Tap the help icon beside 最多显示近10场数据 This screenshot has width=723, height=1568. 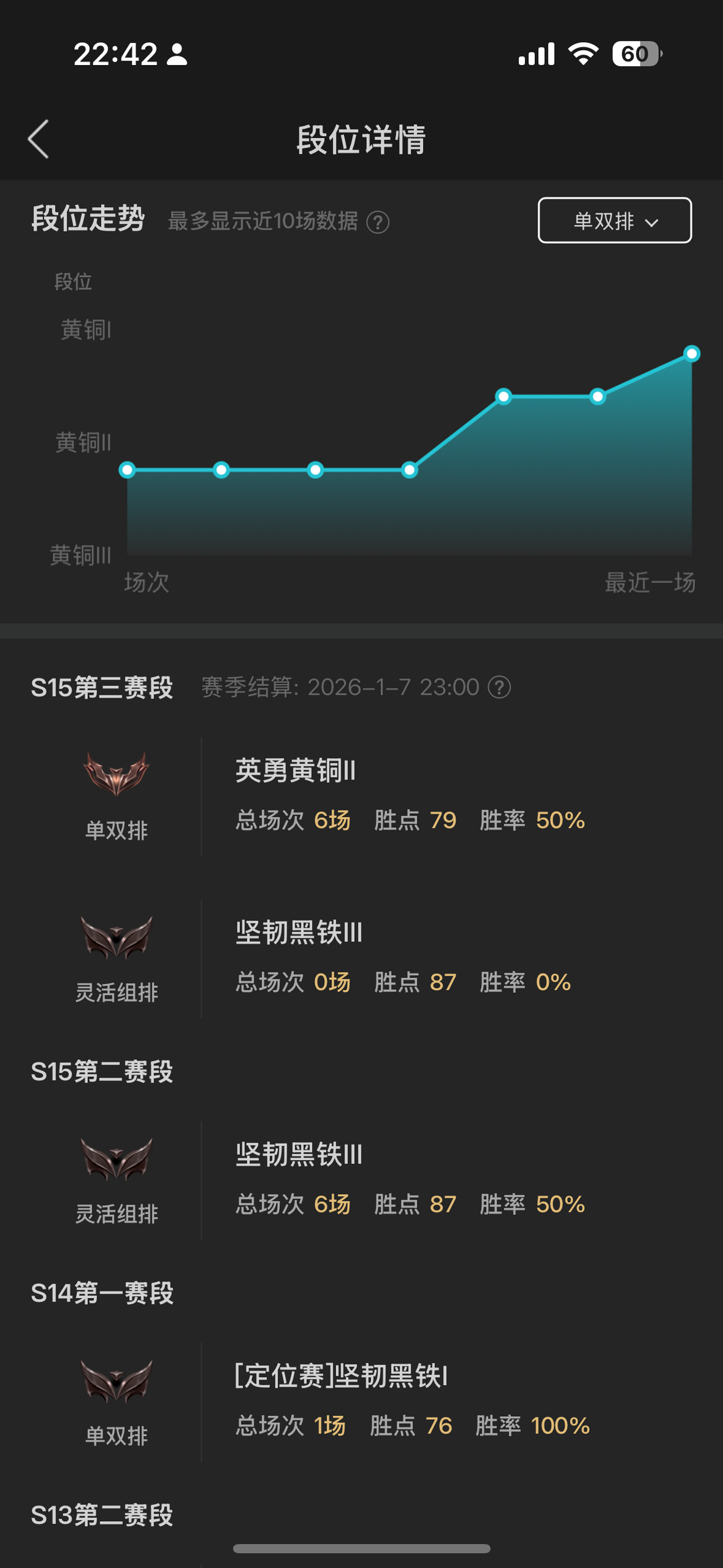pos(378,222)
